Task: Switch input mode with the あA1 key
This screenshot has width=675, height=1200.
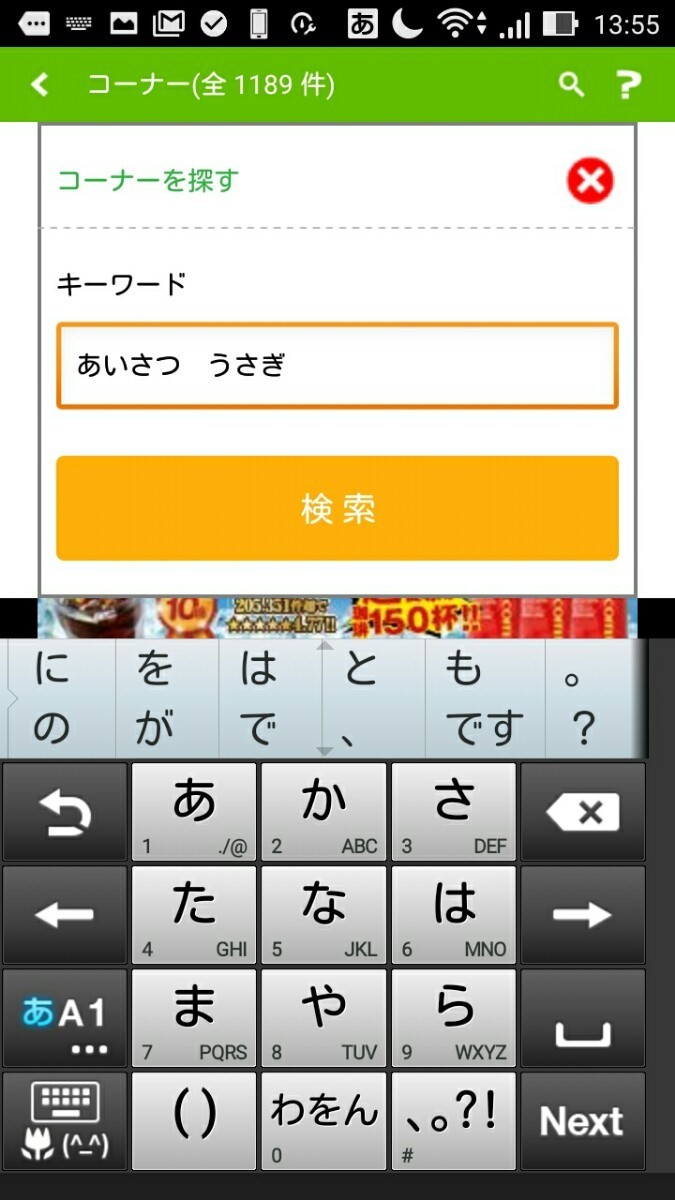Action: point(64,1018)
